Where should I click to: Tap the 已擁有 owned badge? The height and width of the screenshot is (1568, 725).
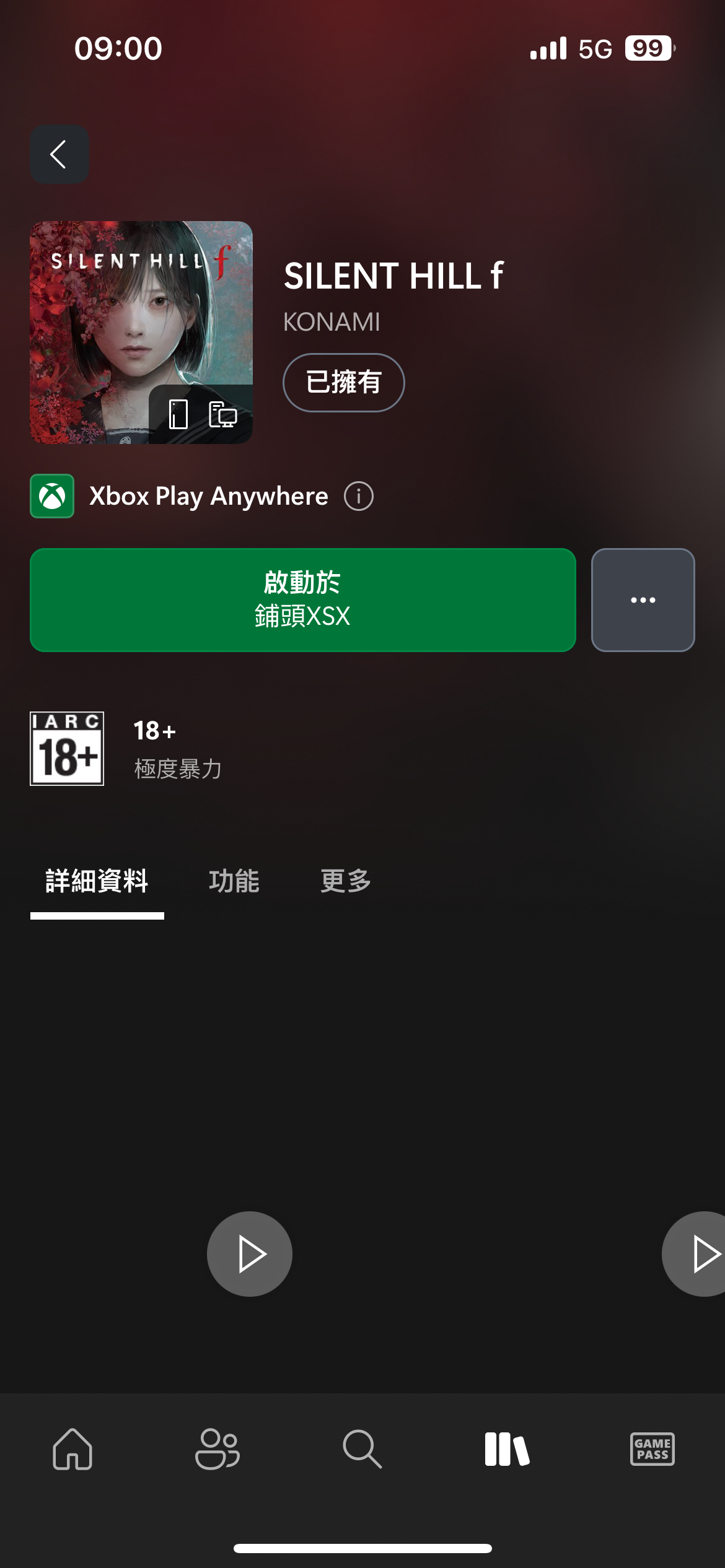pyautogui.click(x=343, y=382)
